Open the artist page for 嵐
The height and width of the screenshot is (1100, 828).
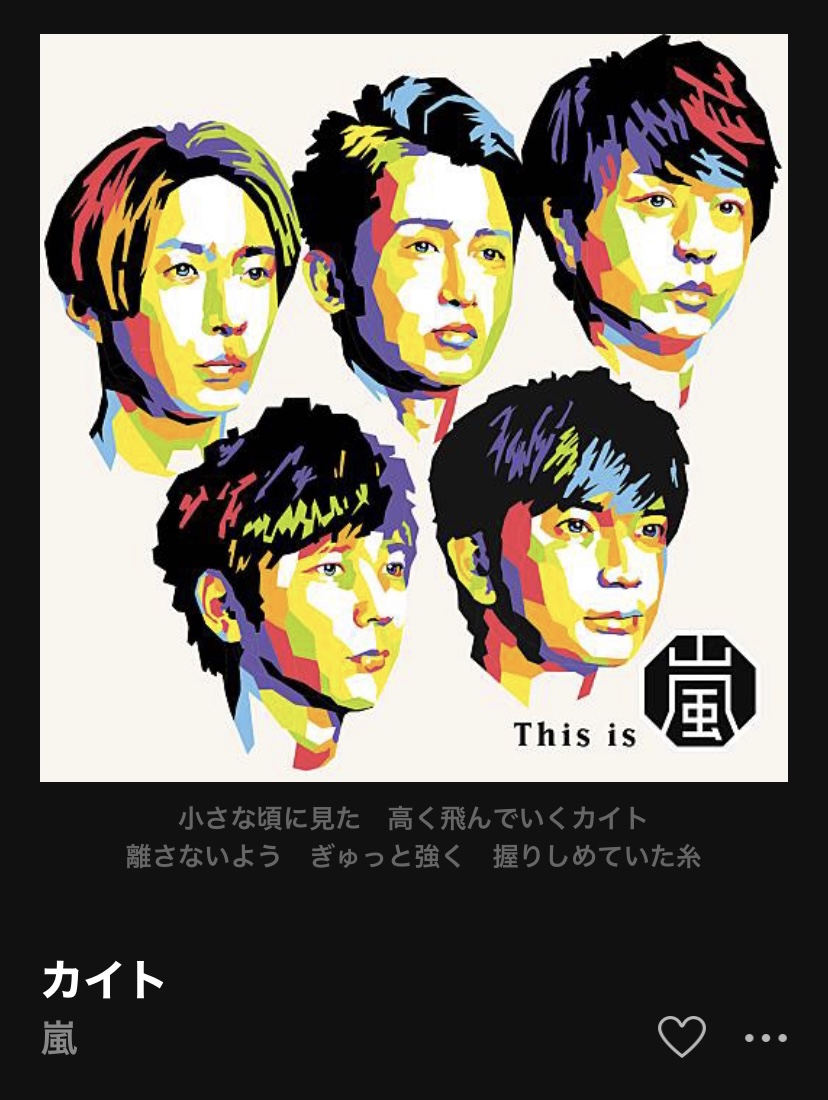(x=60, y=1040)
